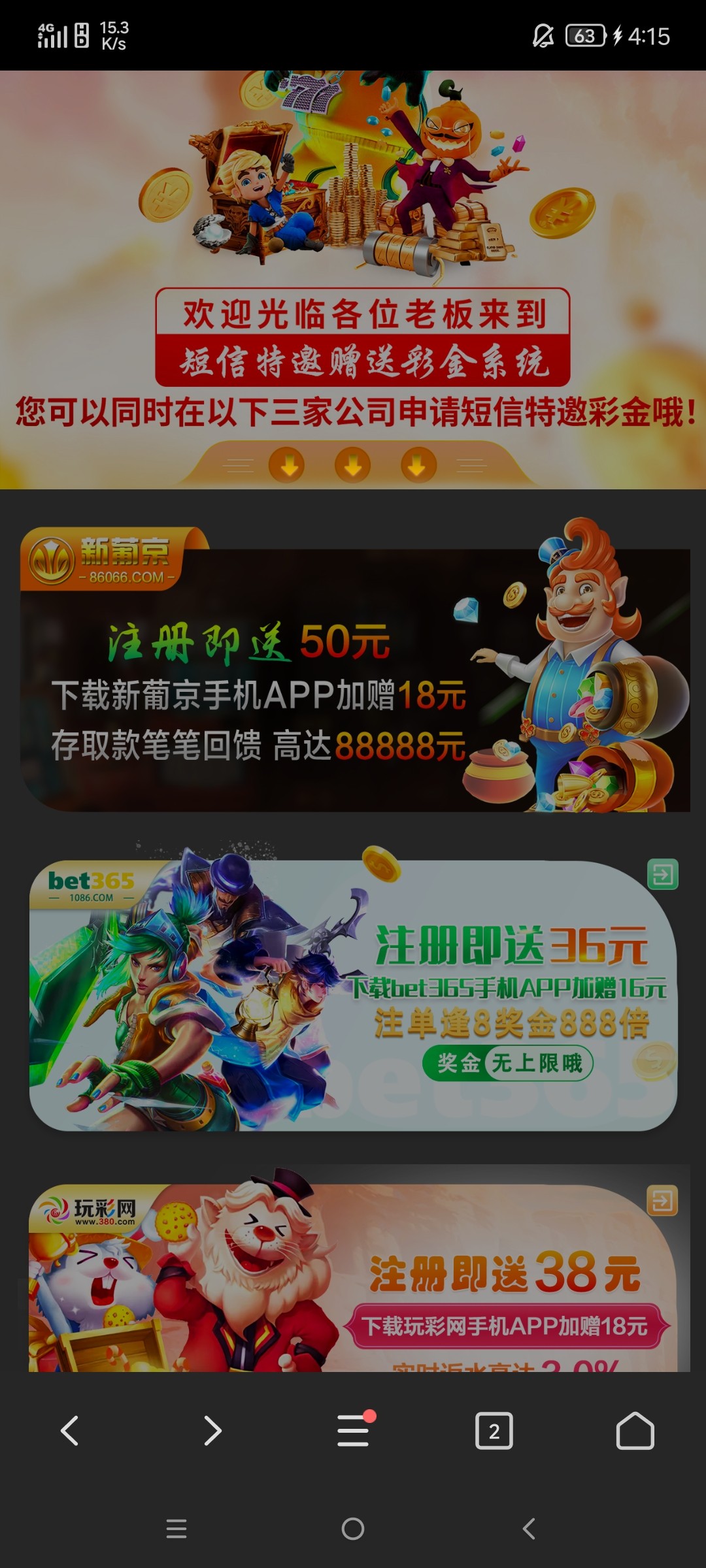View the 2 open browser tabs

pos(494,1431)
